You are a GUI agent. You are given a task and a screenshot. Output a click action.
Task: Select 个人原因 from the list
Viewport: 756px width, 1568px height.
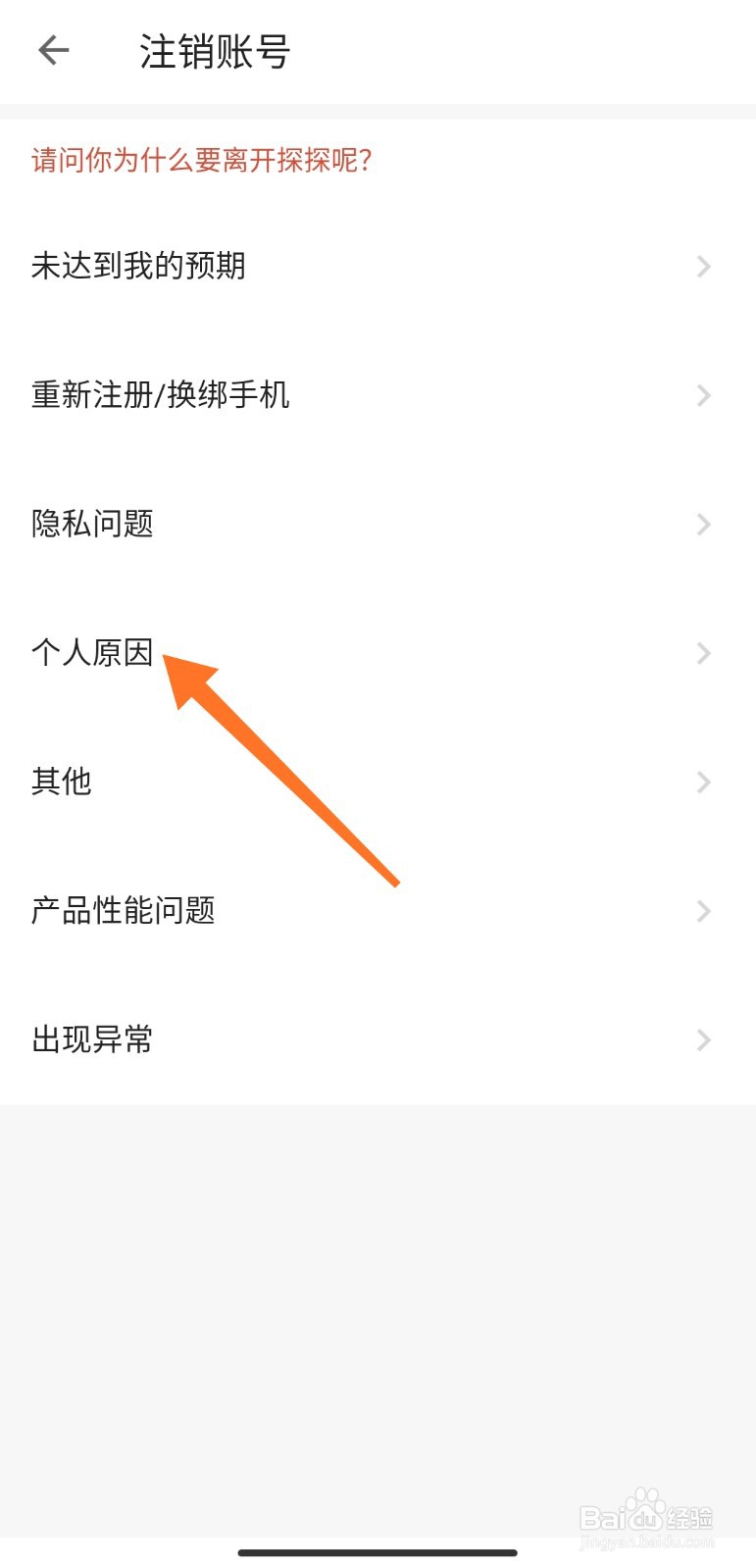pos(90,653)
